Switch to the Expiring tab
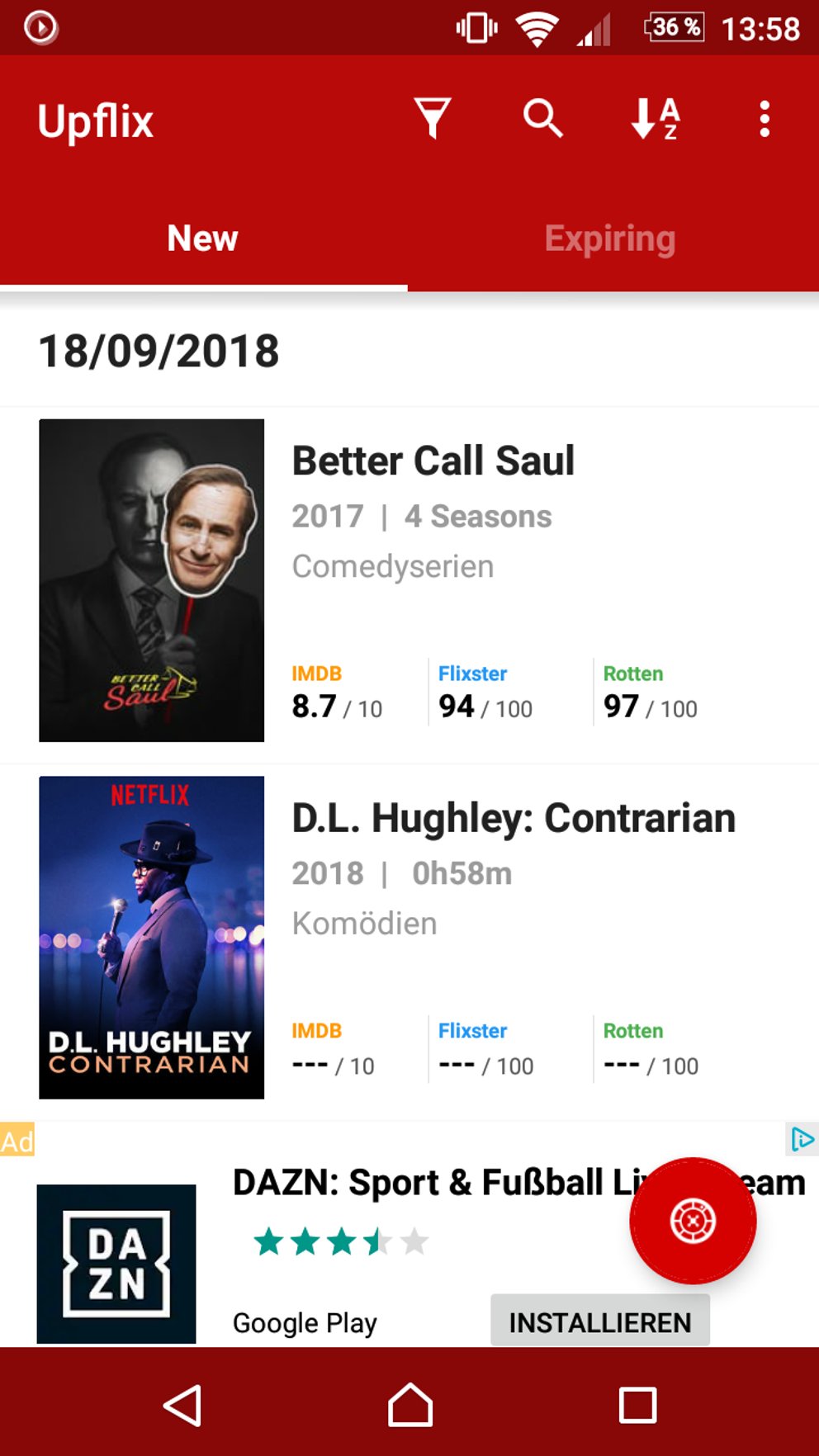This screenshot has height=1456, width=819. coord(610,239)
